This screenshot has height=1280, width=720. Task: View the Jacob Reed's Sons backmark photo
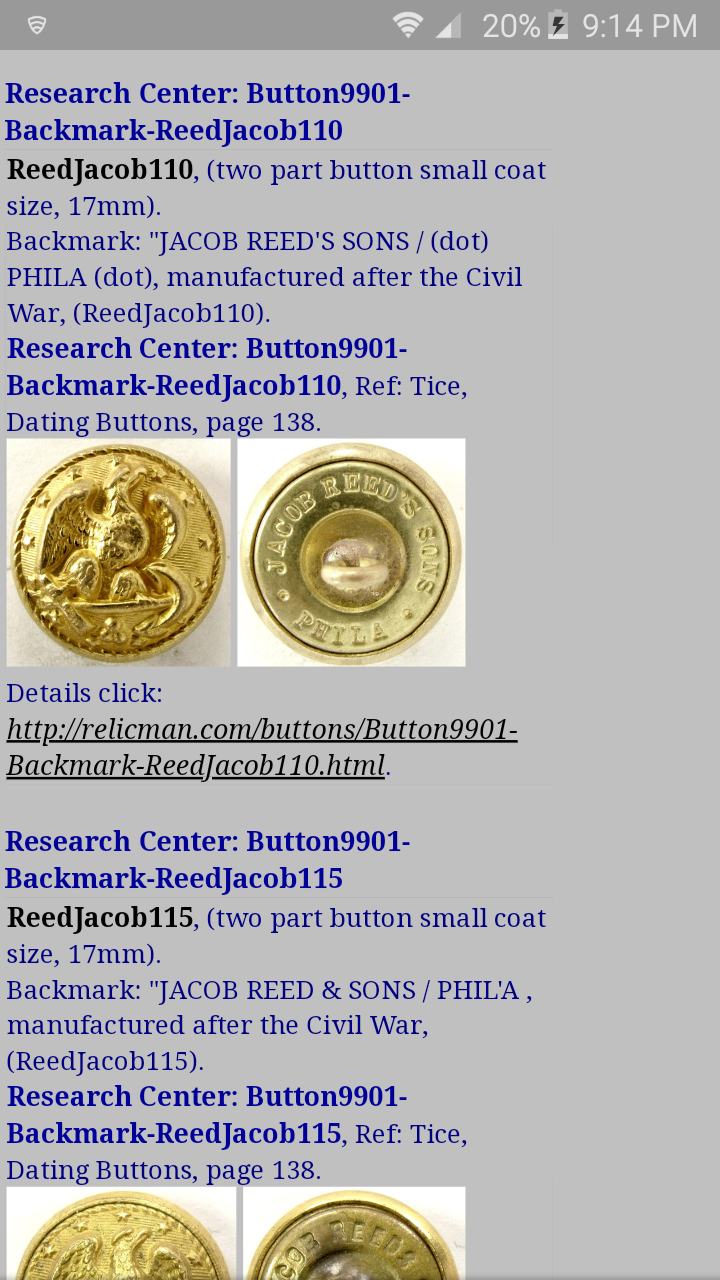tap(351, 552)
